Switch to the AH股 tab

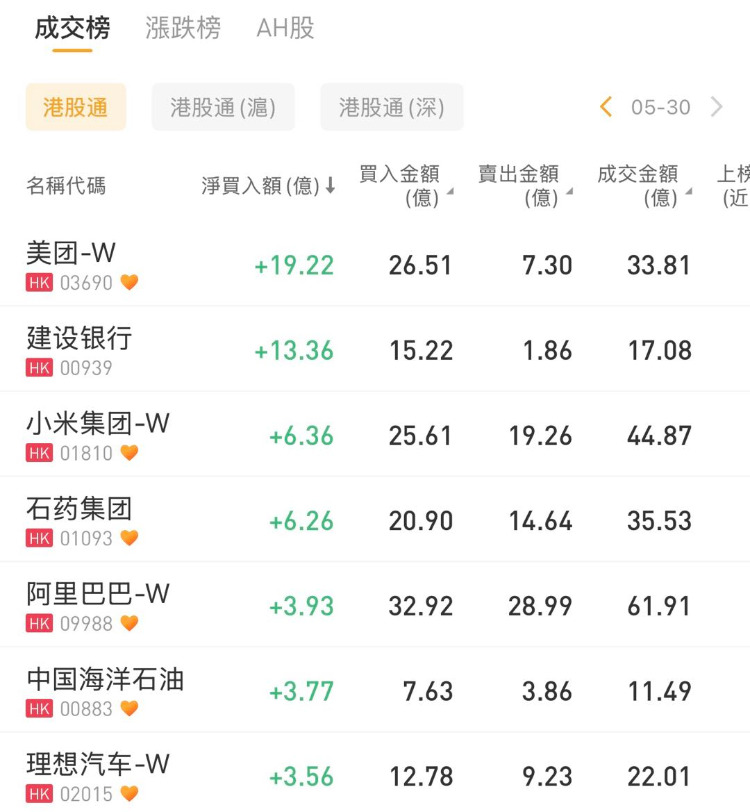285,28
